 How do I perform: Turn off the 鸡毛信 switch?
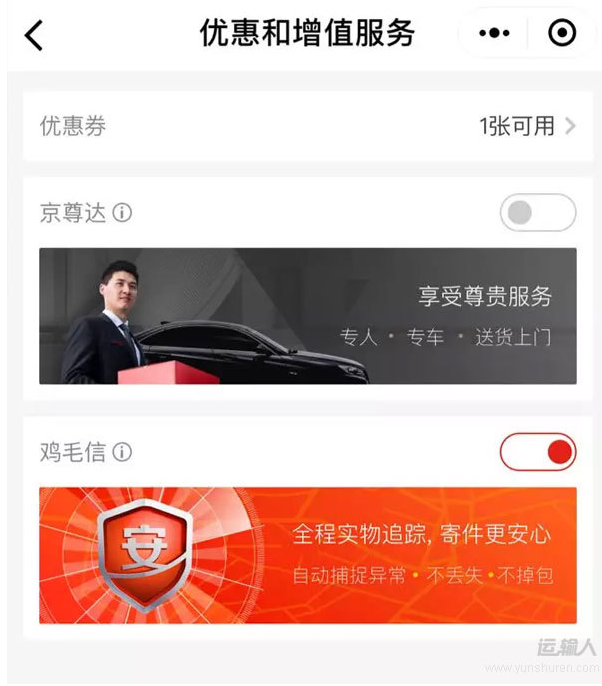pos(537,452)
